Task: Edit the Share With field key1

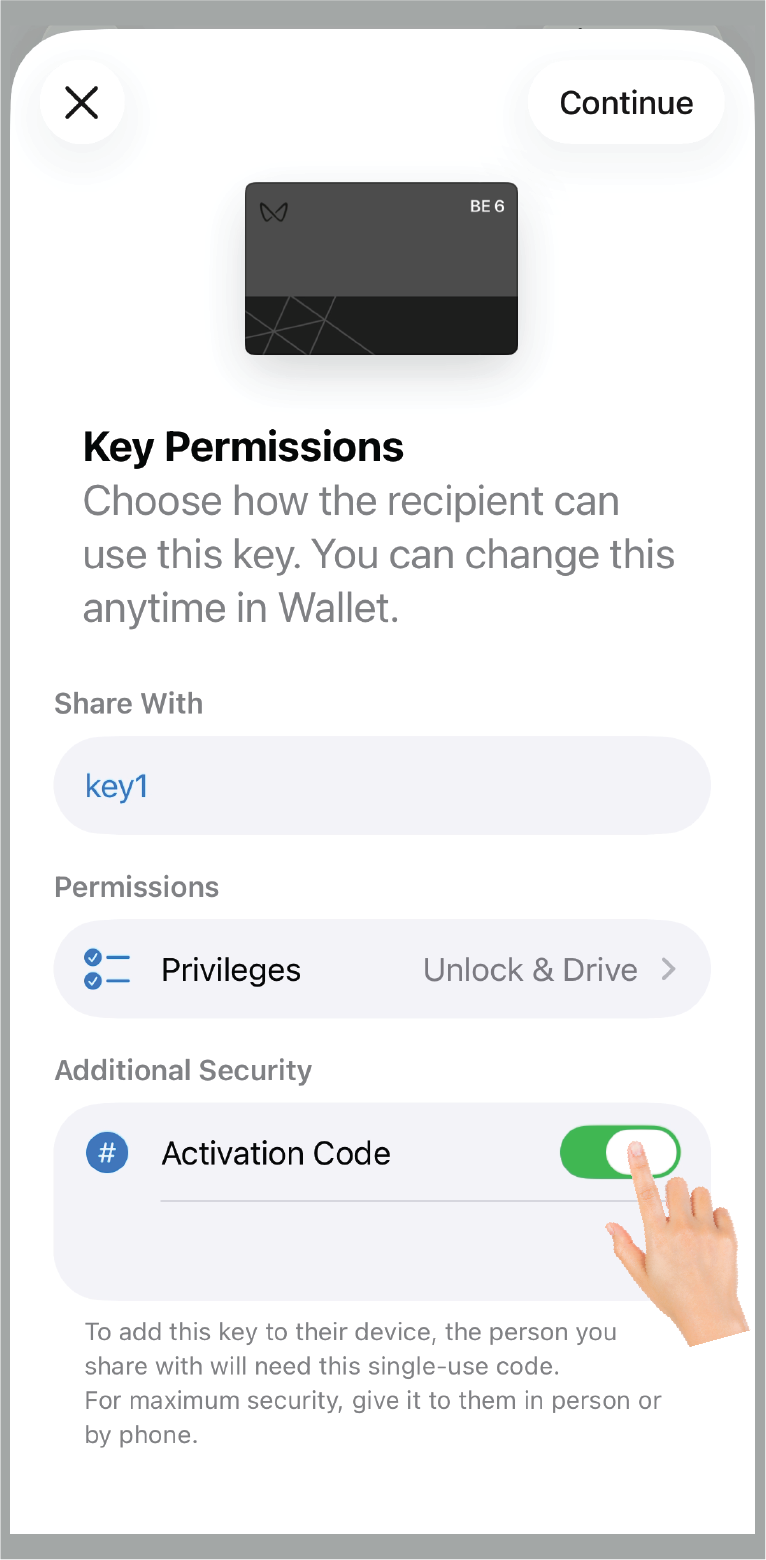Action: click(382, 786)
